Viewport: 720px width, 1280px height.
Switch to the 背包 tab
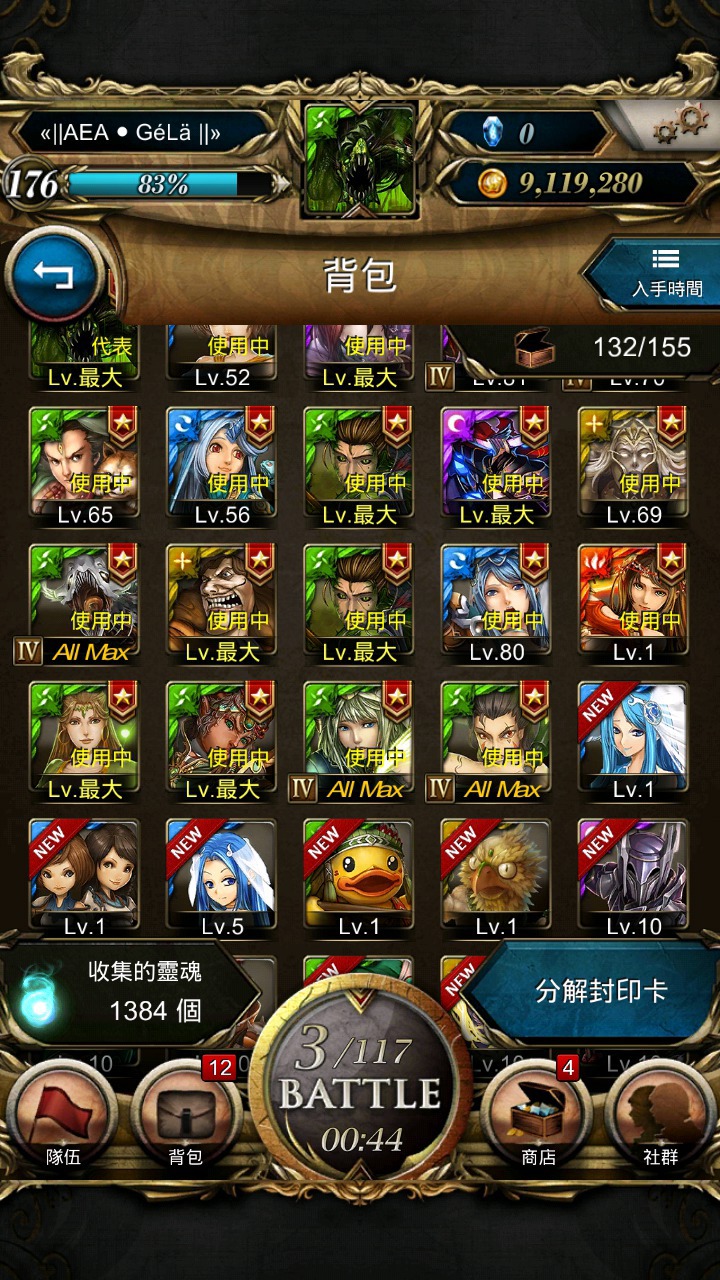(186, 1117)
